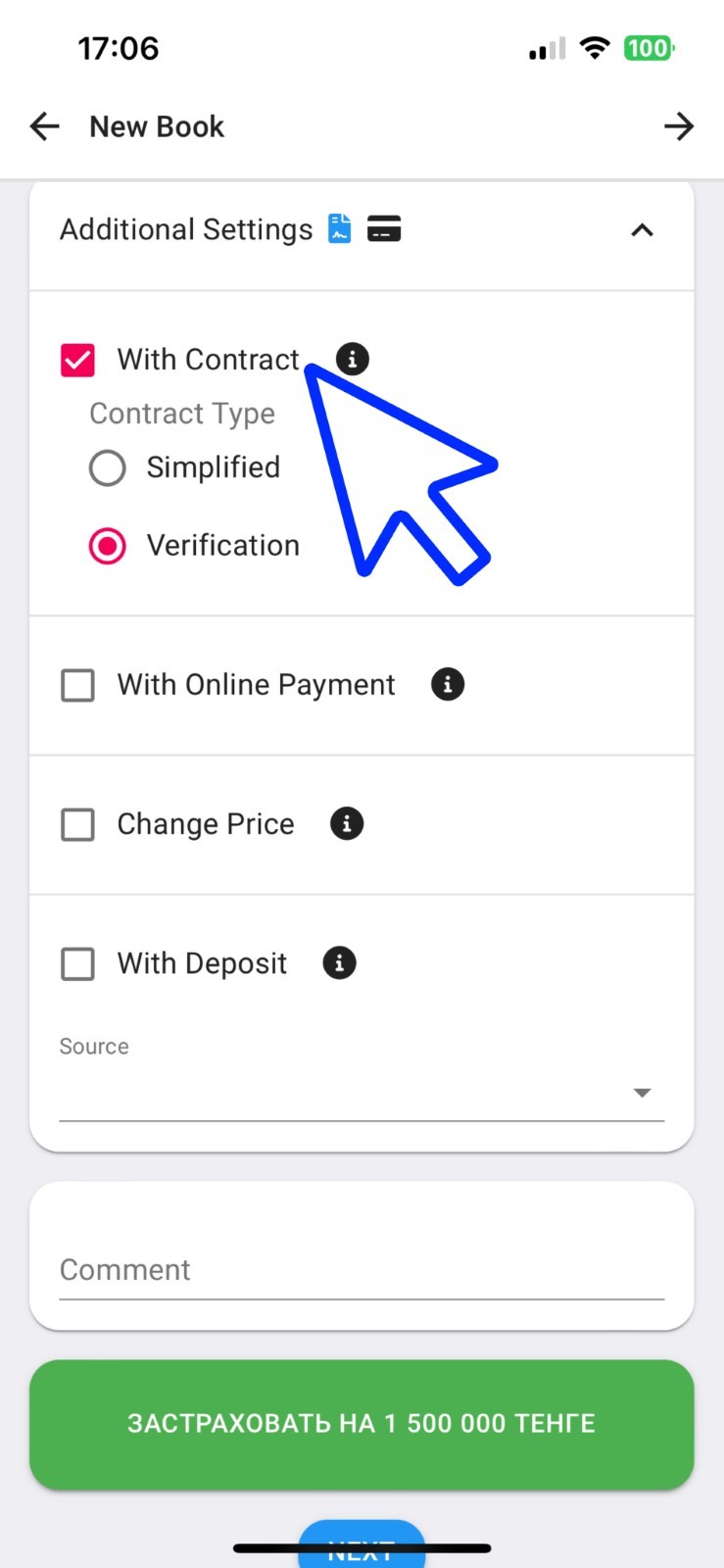This screenshot has height=1568, width=724.
Task: Enable the With Online Payment checkbox
Action: click(78, 685)
